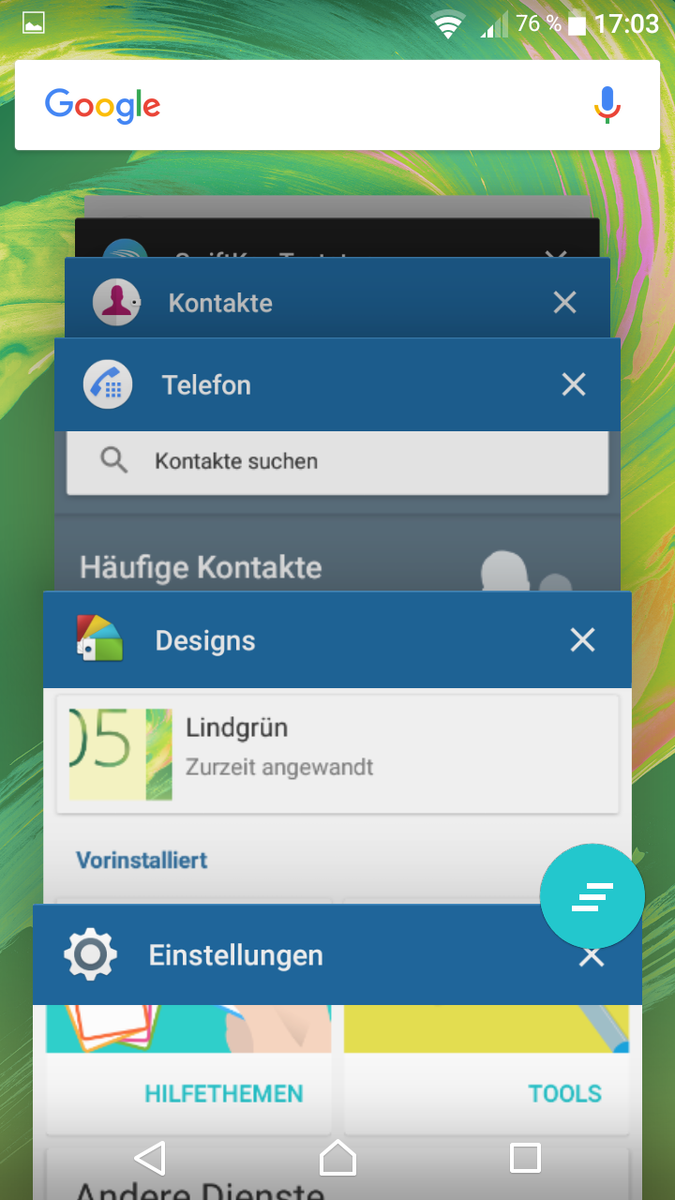
Task: Start Google voice search with microphone
Action: click(607, 105)
